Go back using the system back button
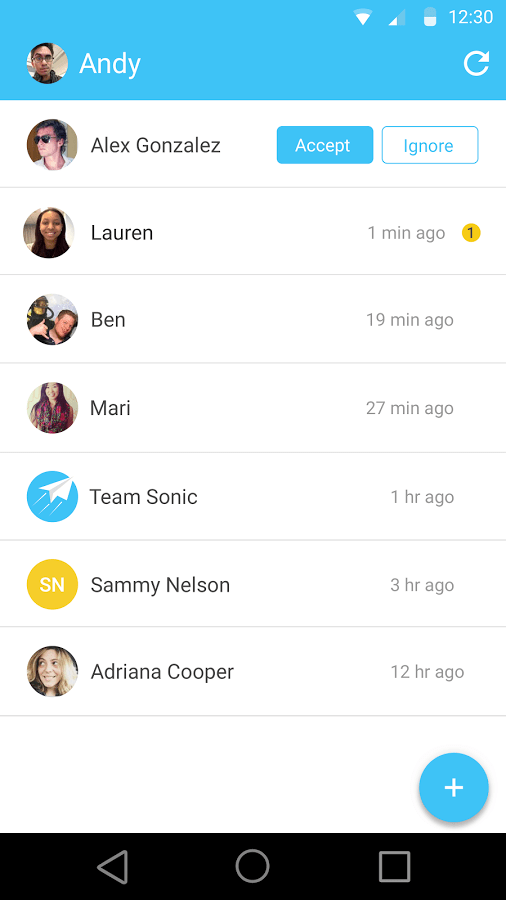The height and width of the screenshot is (900, 506). click(112, 866)
